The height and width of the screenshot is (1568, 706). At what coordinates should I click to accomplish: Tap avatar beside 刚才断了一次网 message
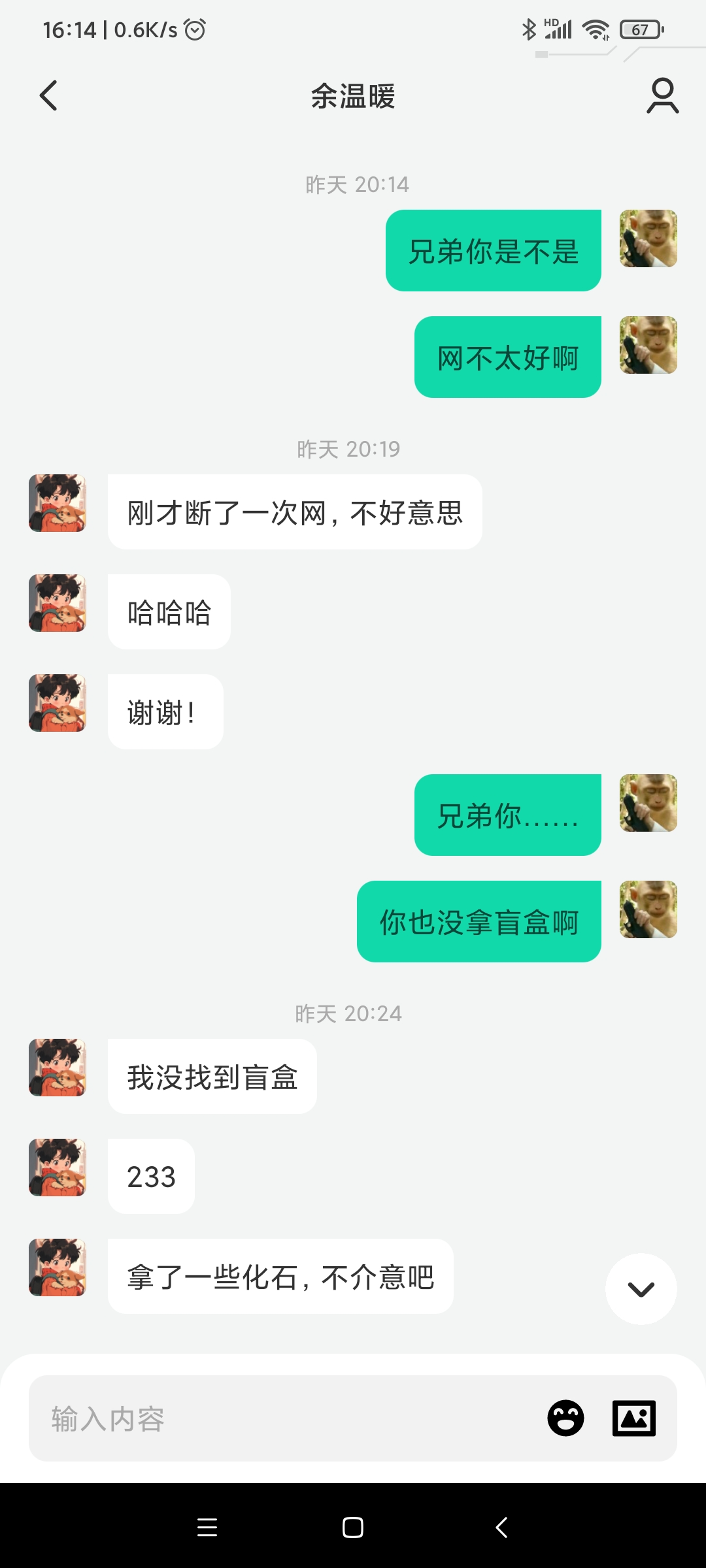coord(58,503)
